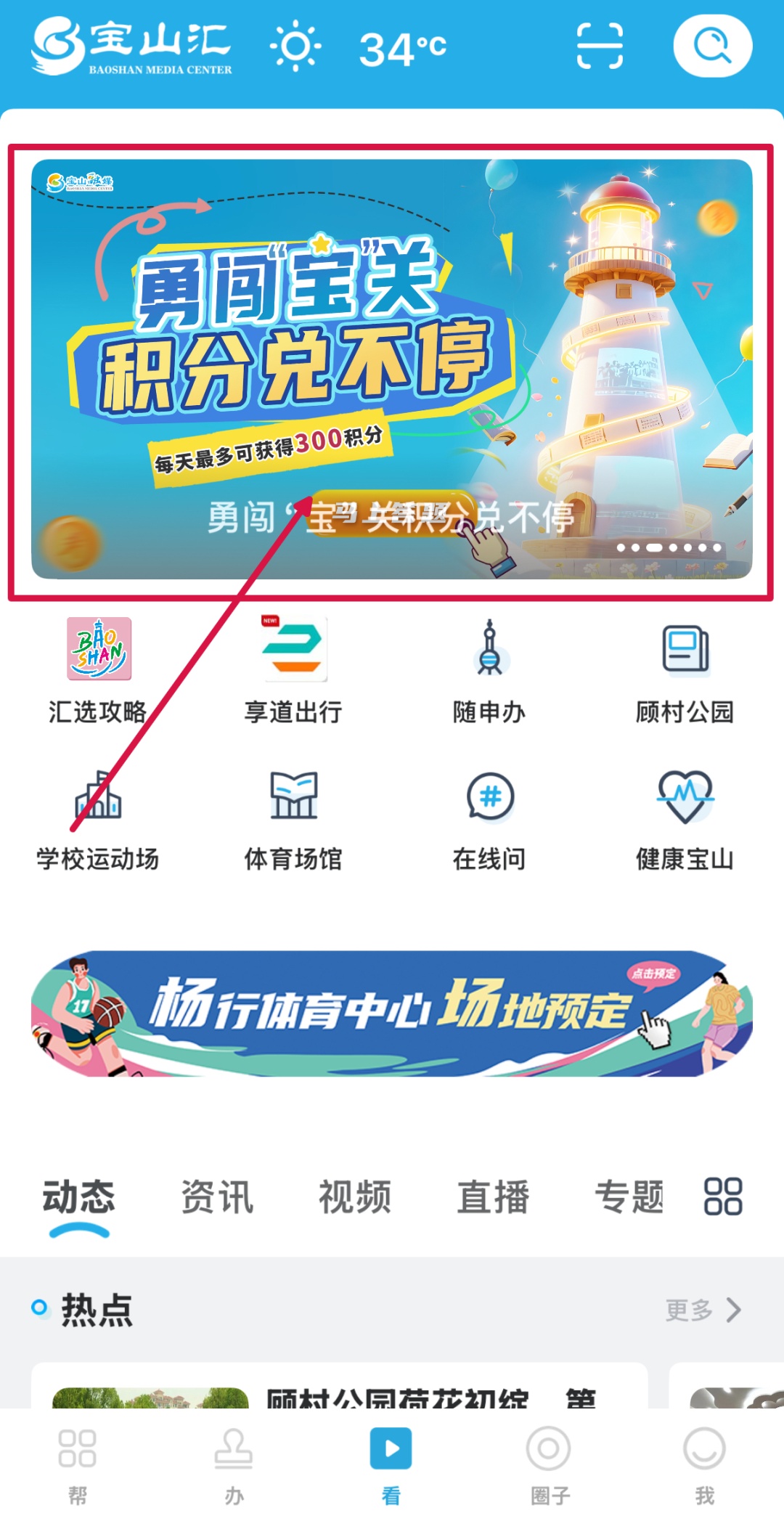Switch to the 直播 tab
Viewport: 784px width, 1521px height.
tap(493, 1198)
